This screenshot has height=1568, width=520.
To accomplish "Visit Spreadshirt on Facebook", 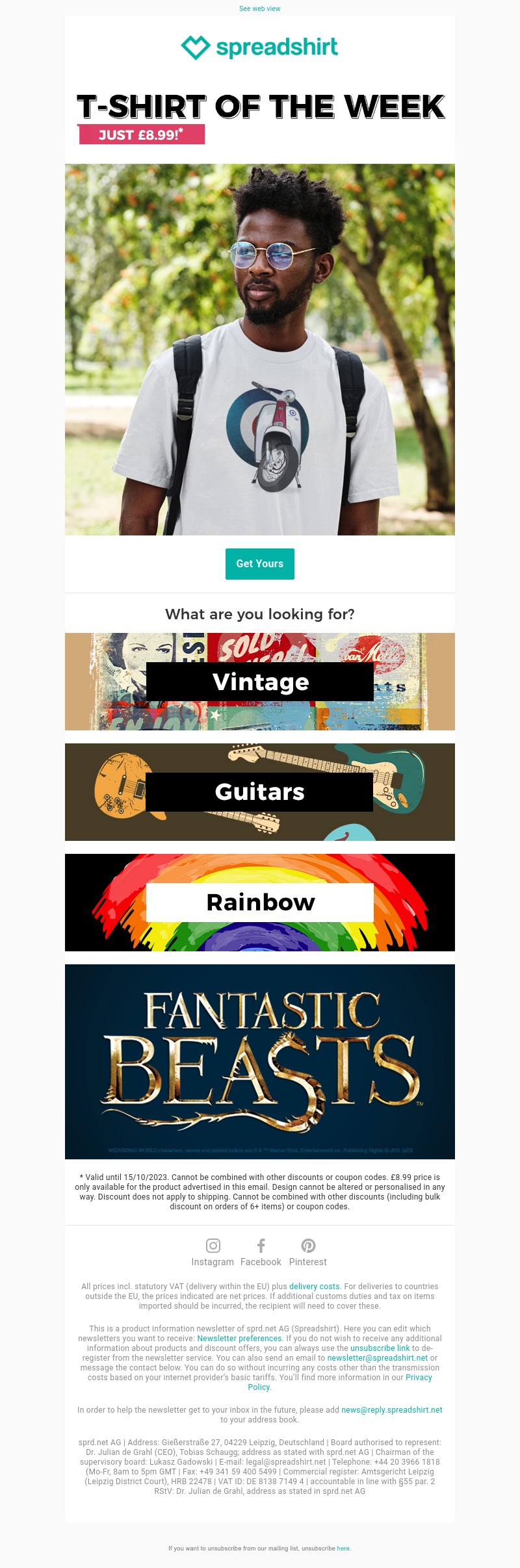I will (261, 1252).
